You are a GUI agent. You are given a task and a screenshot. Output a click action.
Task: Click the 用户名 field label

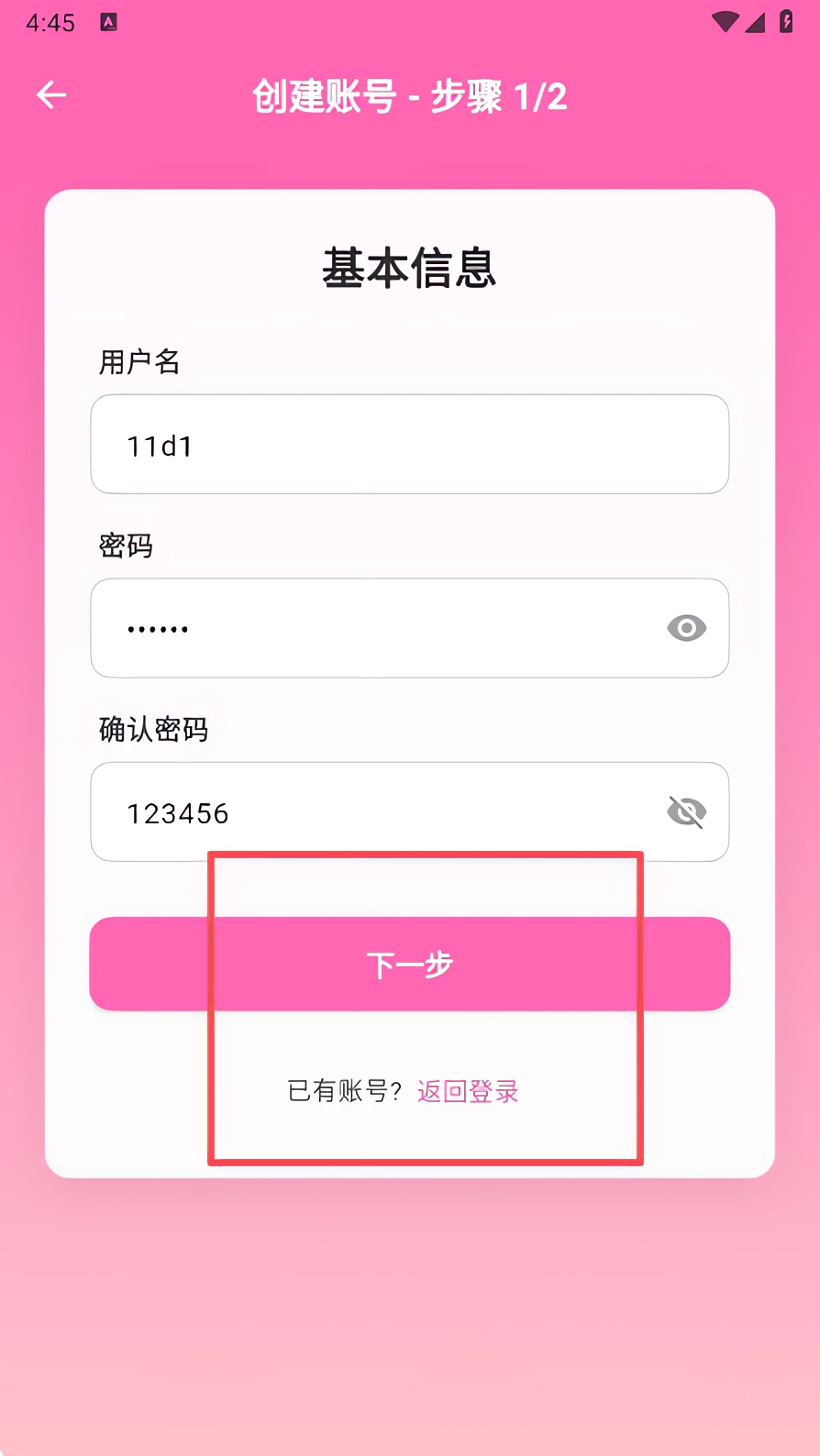[140, 362]
